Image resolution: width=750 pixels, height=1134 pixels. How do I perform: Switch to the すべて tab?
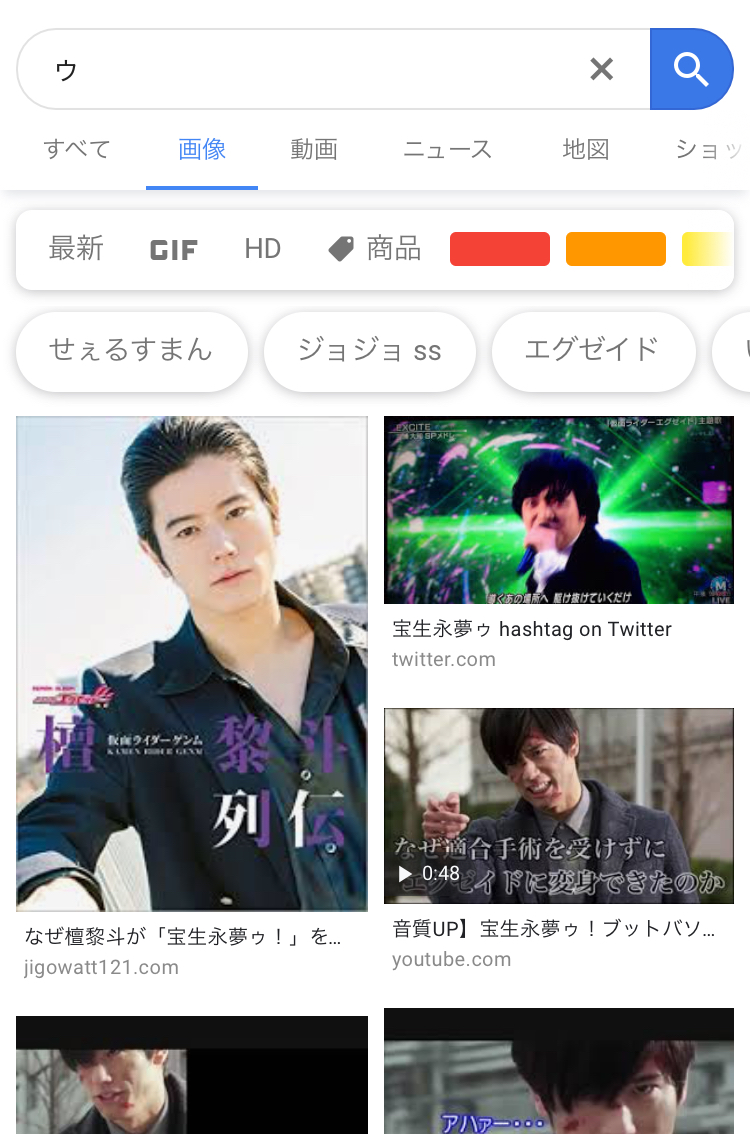(77, 150)
